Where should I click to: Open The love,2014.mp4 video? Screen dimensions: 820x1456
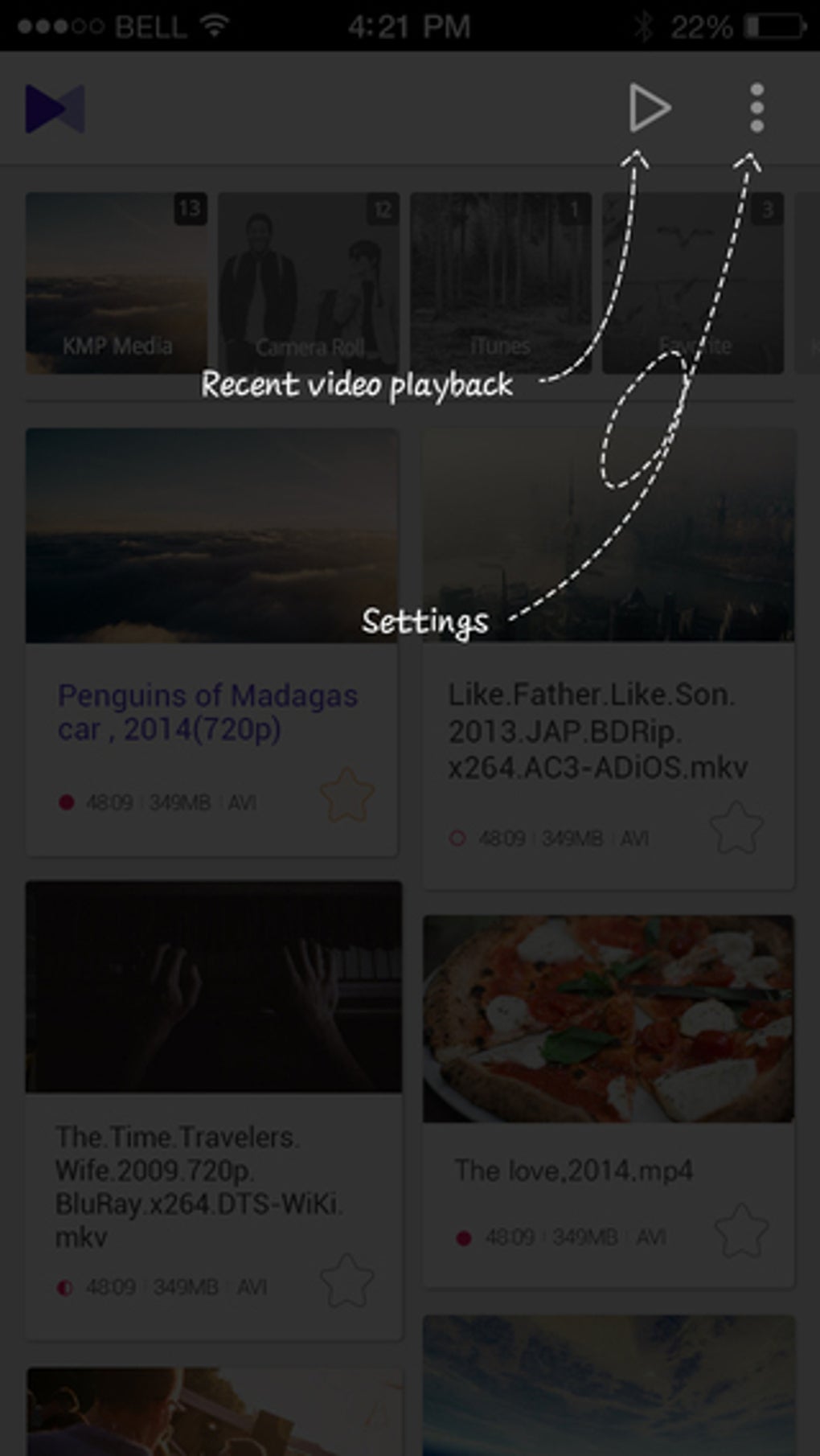tap(609, 1101)
